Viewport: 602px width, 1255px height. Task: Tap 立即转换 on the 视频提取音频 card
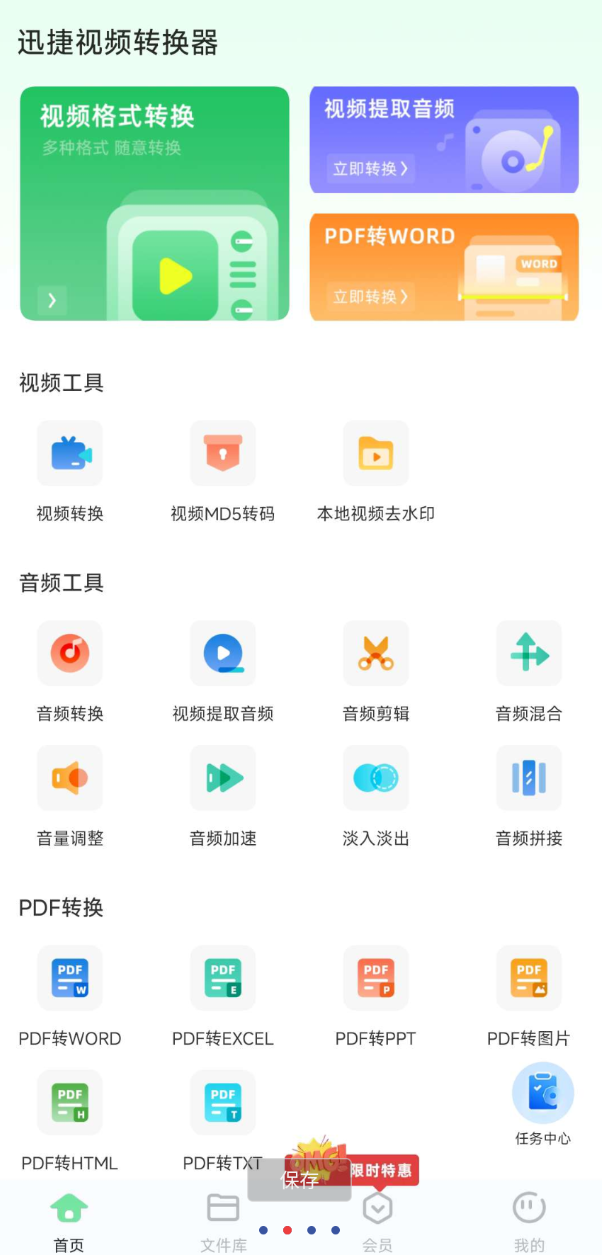pos(370,169)
